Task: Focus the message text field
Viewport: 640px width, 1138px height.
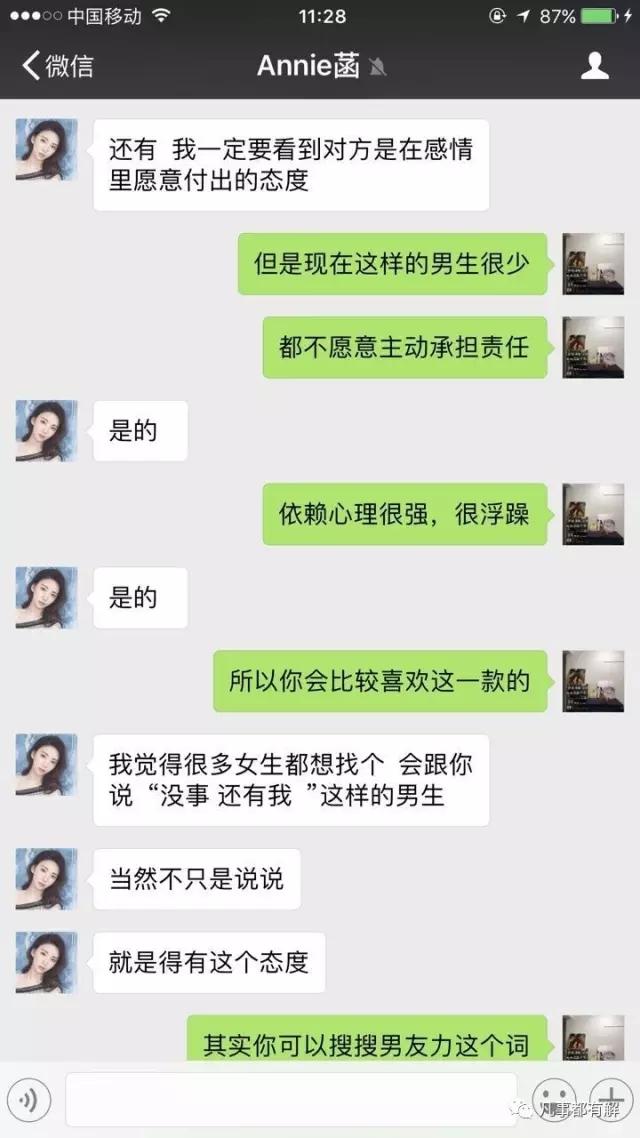Action: [x=290, y=1100]
